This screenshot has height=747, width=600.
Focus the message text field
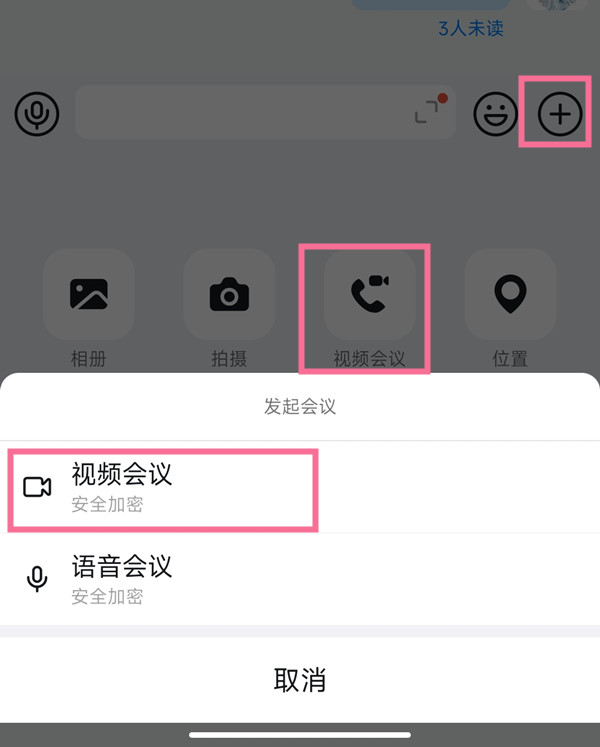[240, 112]
